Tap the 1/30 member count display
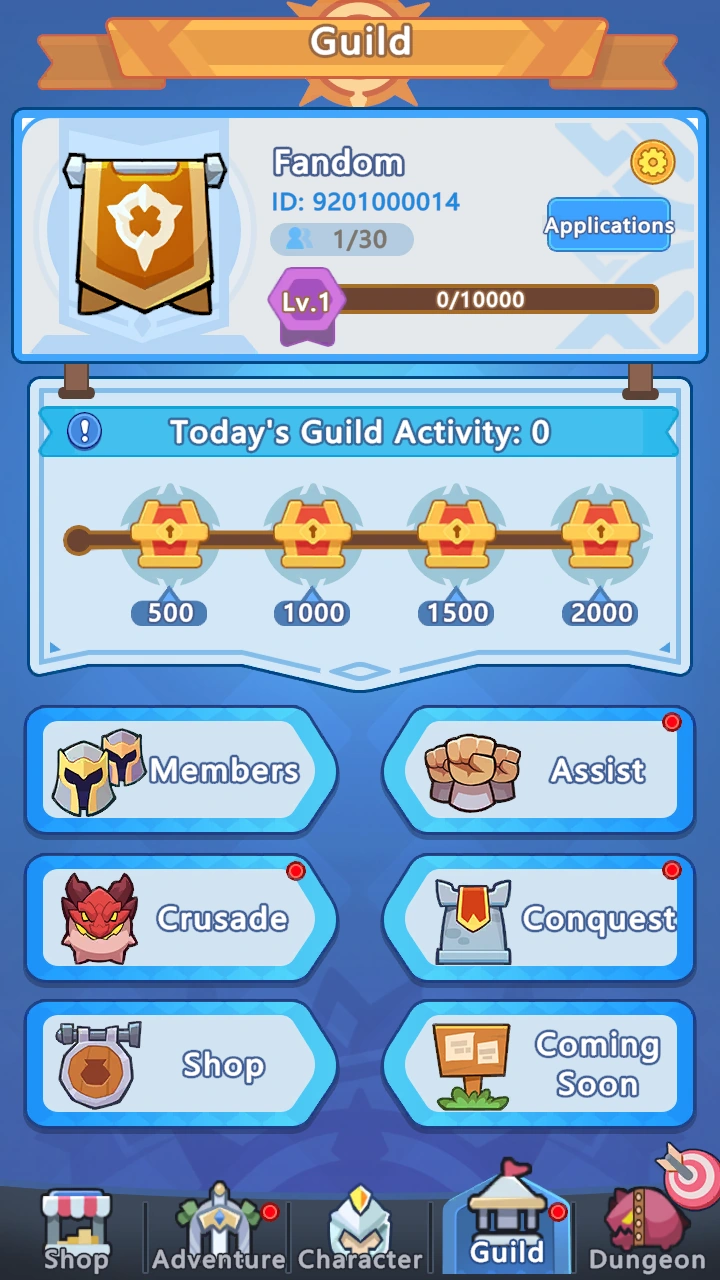The image size is (720, 1280). coord(341,240)
